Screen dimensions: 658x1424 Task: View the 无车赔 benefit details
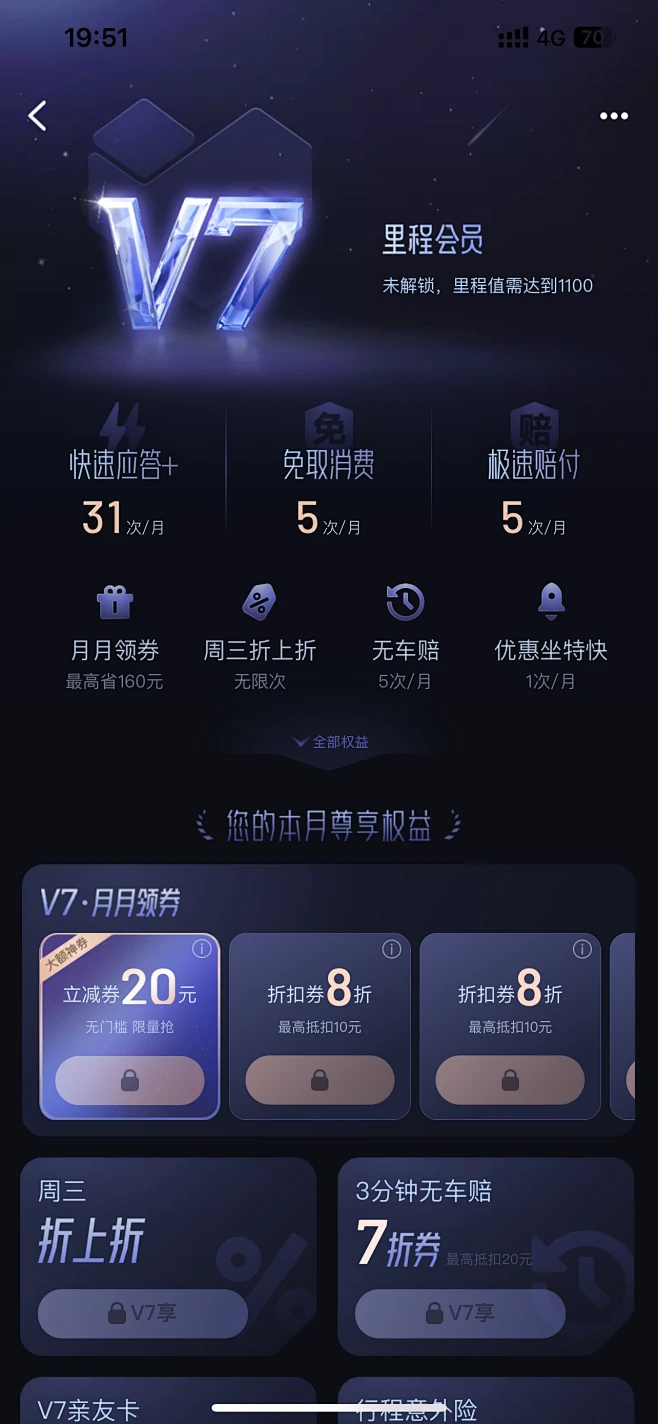click(x=405, y=636)
